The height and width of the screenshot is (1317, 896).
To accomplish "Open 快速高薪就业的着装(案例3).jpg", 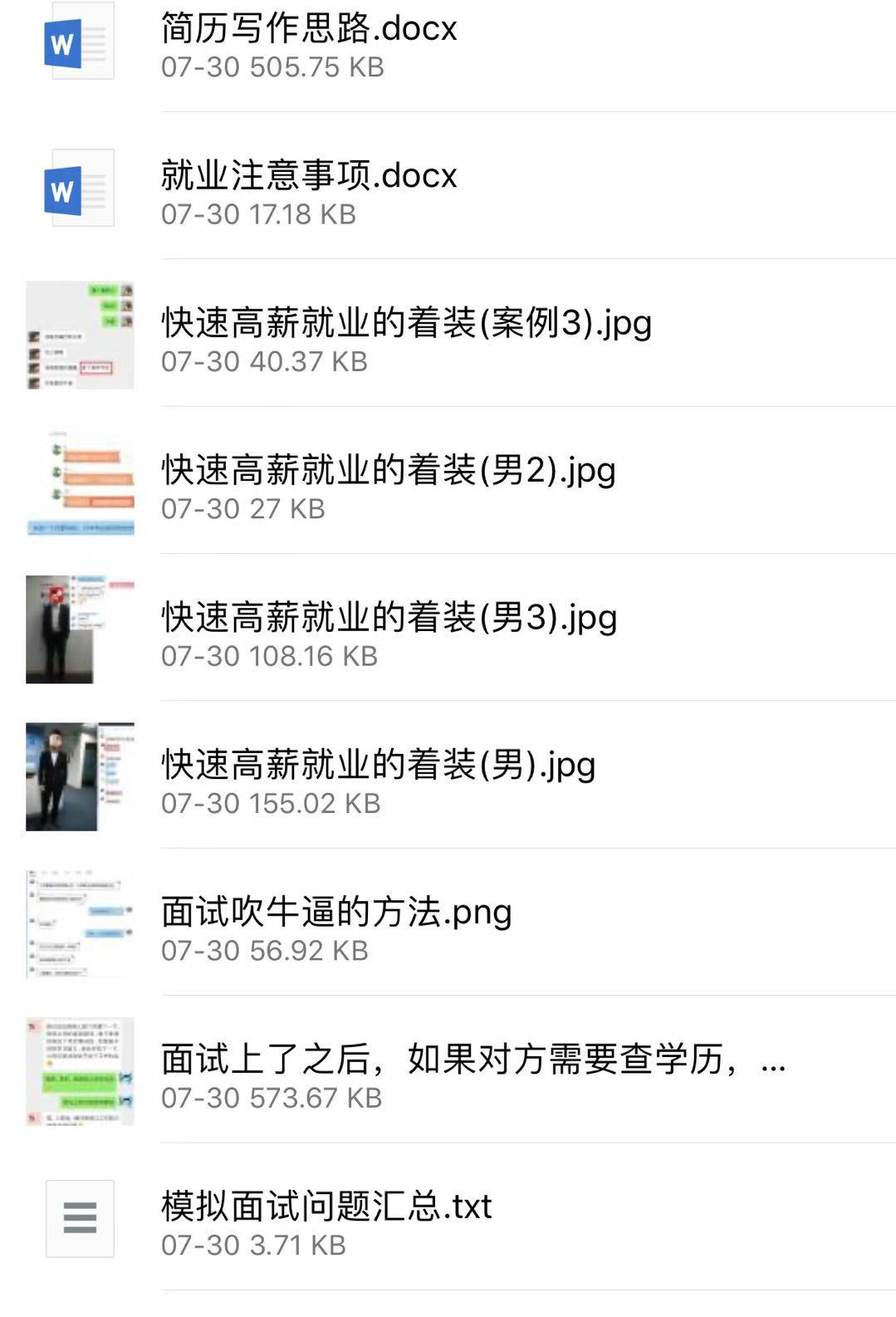I will 404,324.
